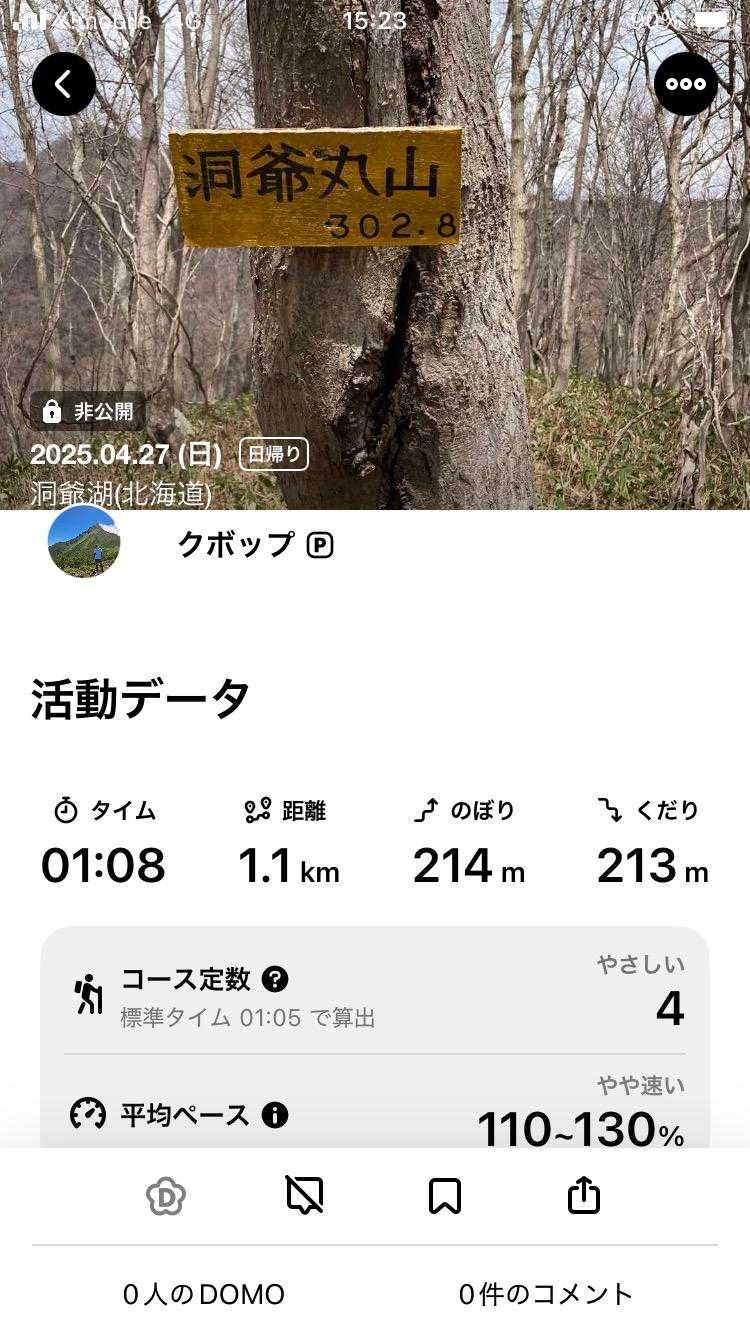Go back with the arrow button
Screen dimensions: 750x1334
pyautogui.click(x=64, y=84)
